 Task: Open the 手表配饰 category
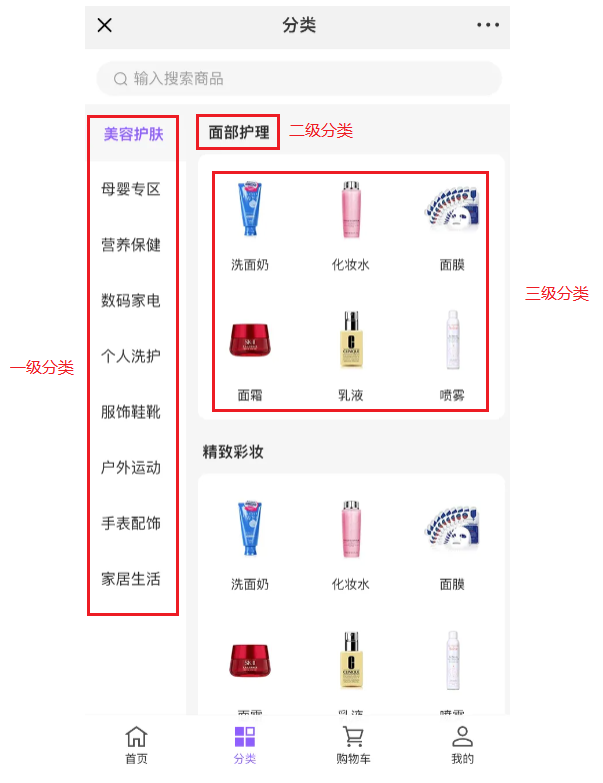point(131,524)
